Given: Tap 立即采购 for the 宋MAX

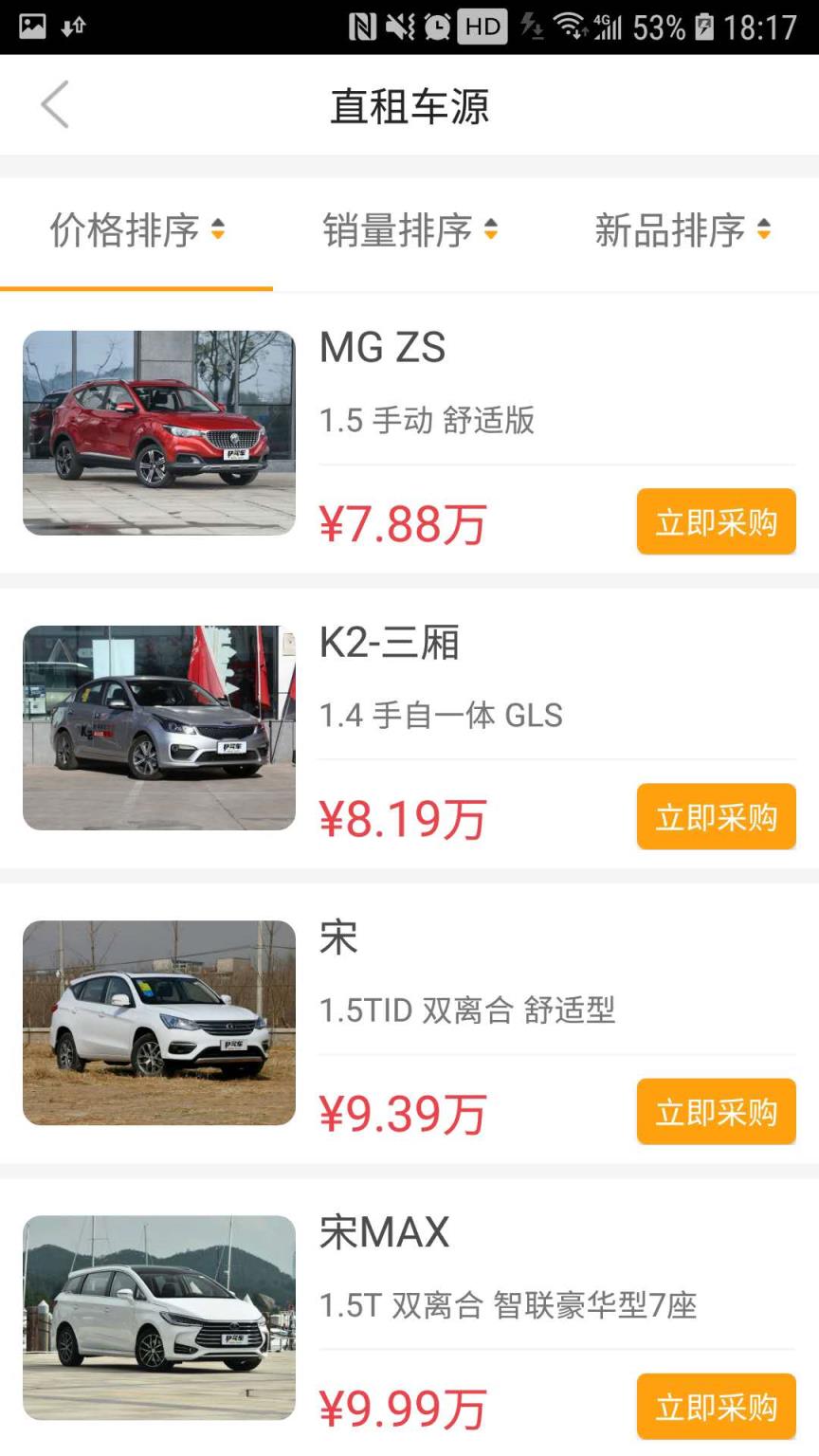Looking at the screenshot, I should [716, 1408].
